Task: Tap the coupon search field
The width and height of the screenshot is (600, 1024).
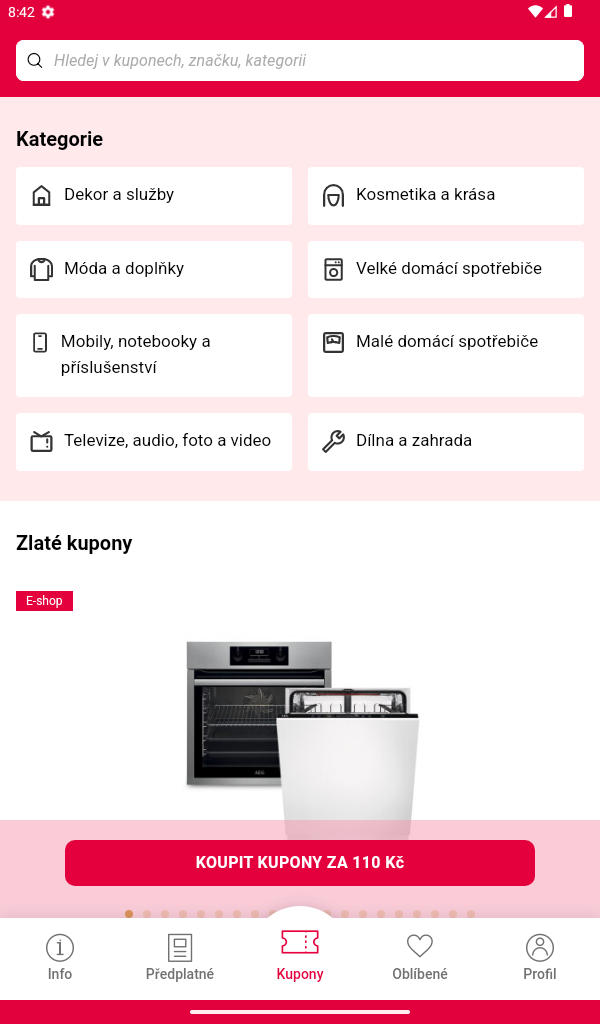Action: coord(300,60)
